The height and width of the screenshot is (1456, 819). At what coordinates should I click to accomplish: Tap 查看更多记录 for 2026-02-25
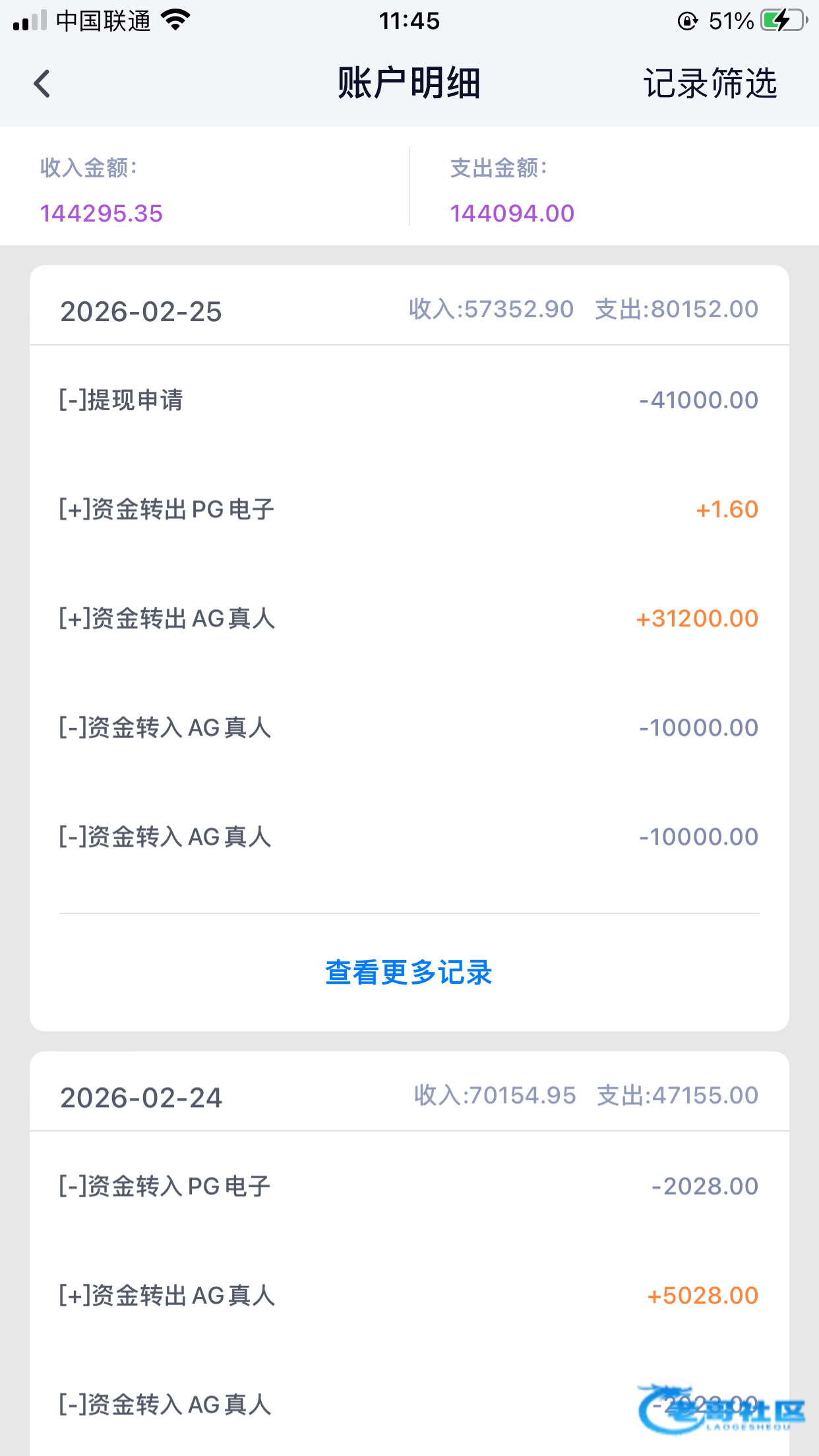(409, 973)
